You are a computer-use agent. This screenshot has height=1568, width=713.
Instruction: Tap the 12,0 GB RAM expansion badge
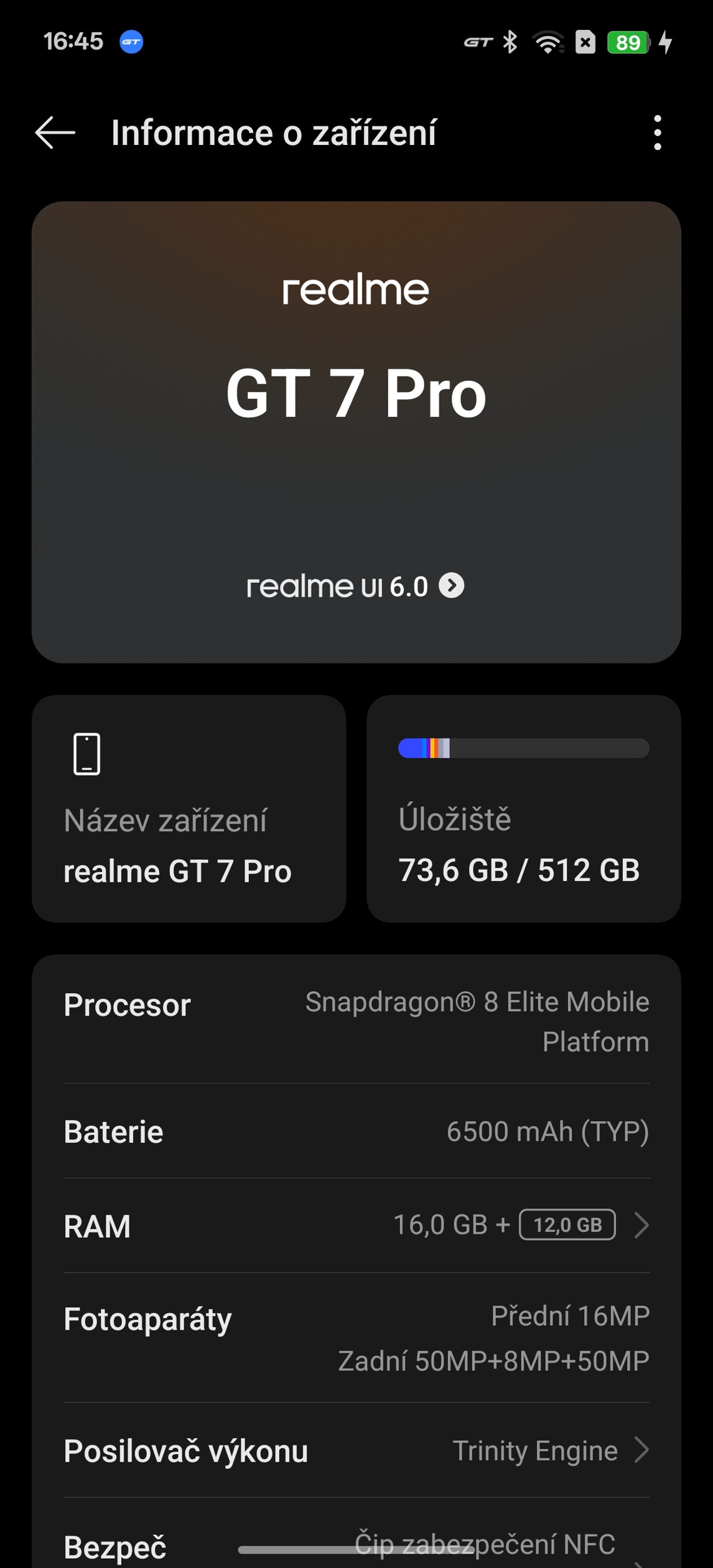click(567, 1225)
